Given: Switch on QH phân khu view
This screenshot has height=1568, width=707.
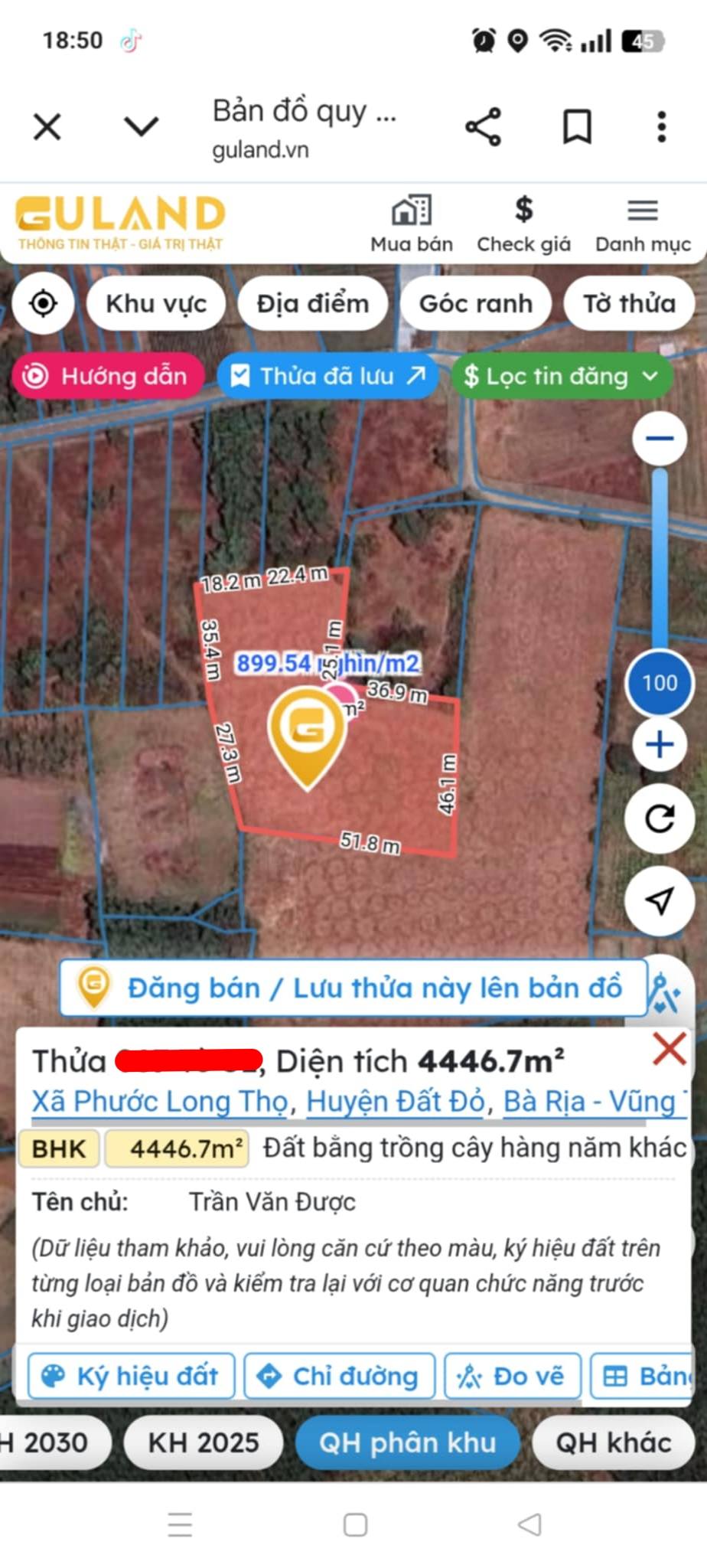Looking at the screenshot, I should [409, 1442].
